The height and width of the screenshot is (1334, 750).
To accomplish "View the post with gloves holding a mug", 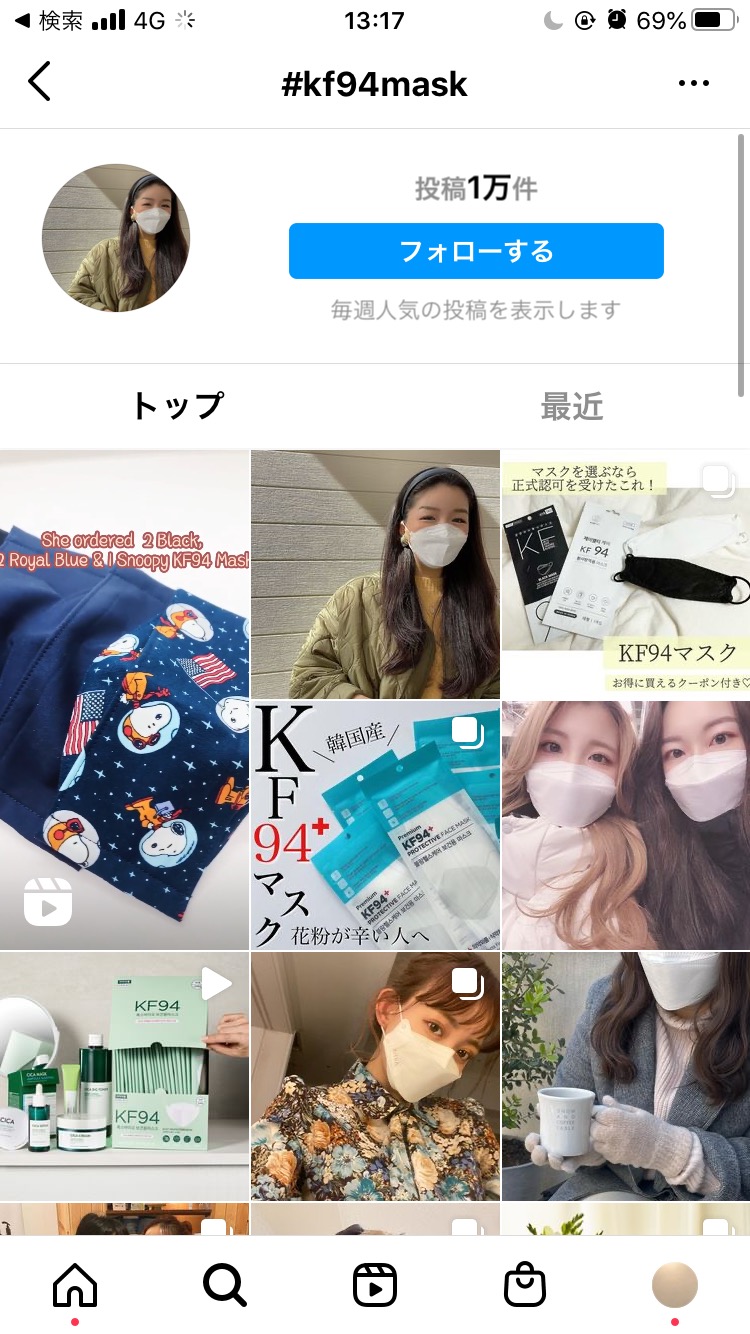I will click(626, 1076).
